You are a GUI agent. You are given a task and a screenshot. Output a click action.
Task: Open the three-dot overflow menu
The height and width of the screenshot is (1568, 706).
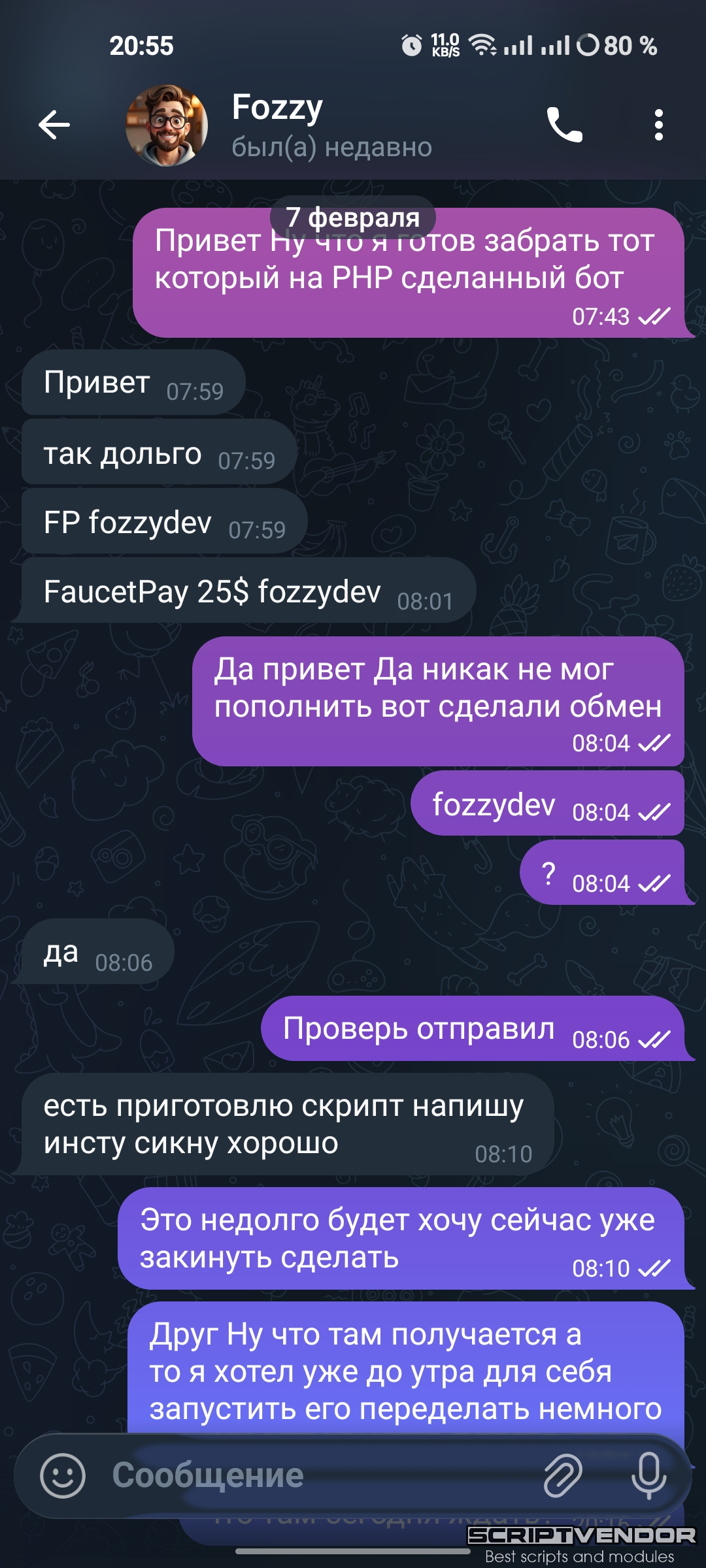click(658, 125)
